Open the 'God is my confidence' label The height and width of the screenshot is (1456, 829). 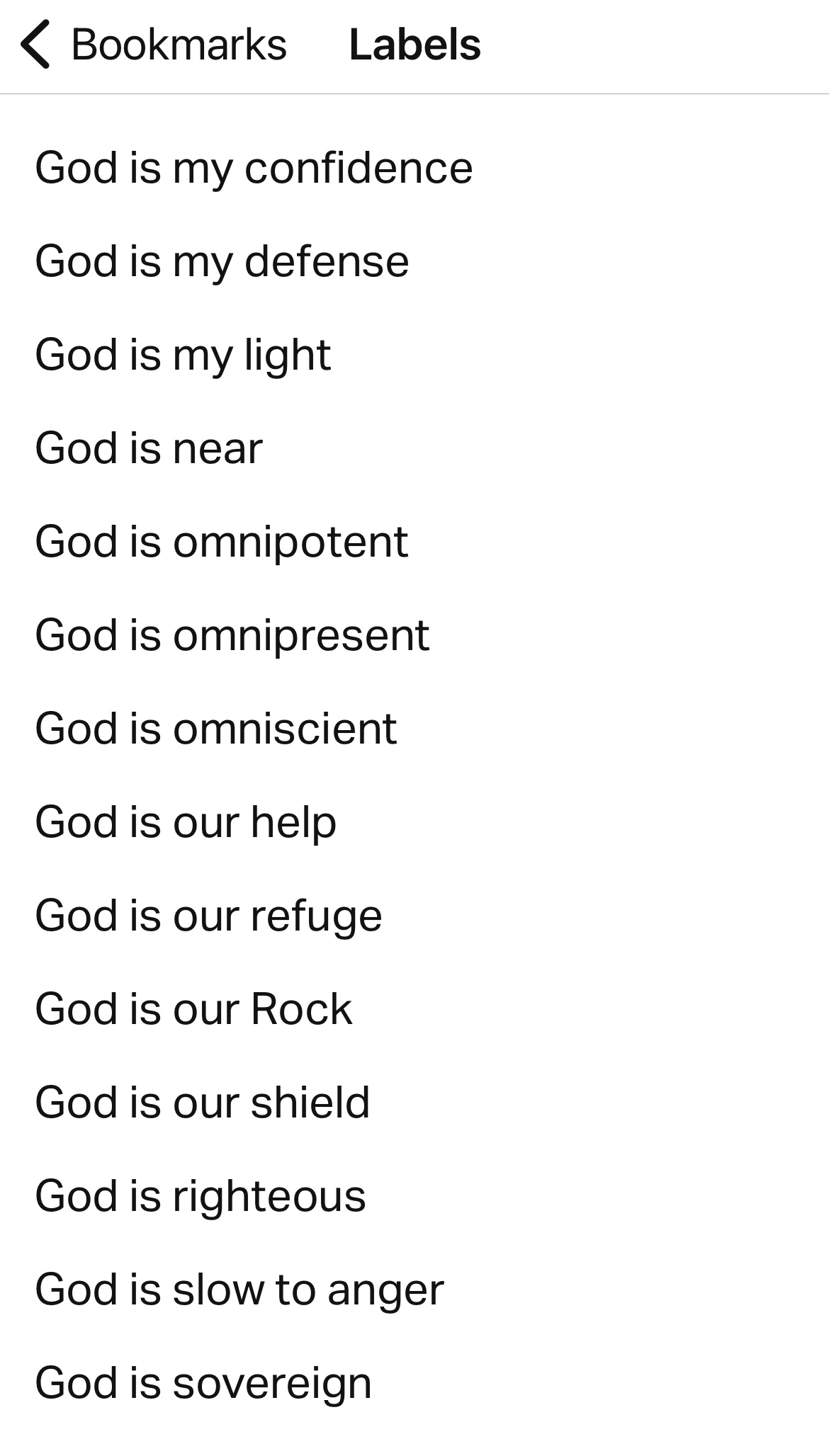[x=254, y=169]
